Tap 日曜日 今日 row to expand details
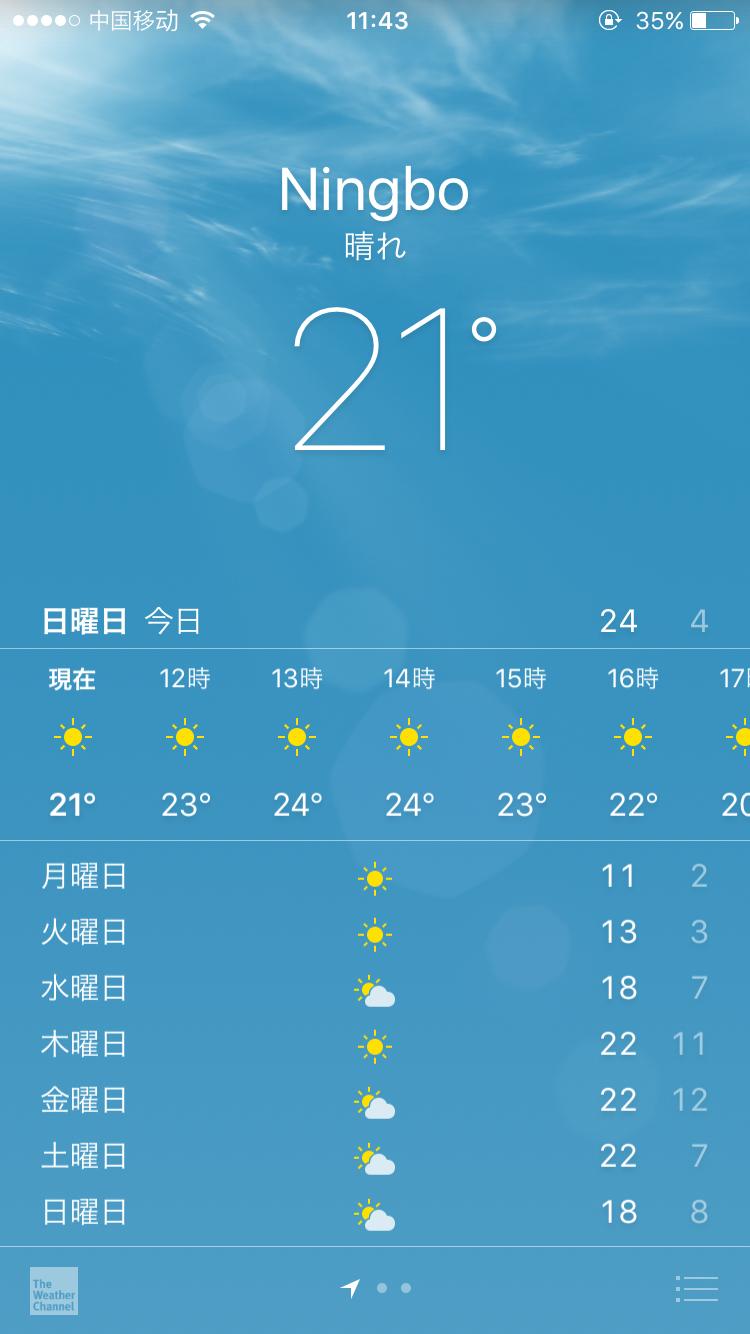Viewport: 750px width, 1334px height. 375,620
